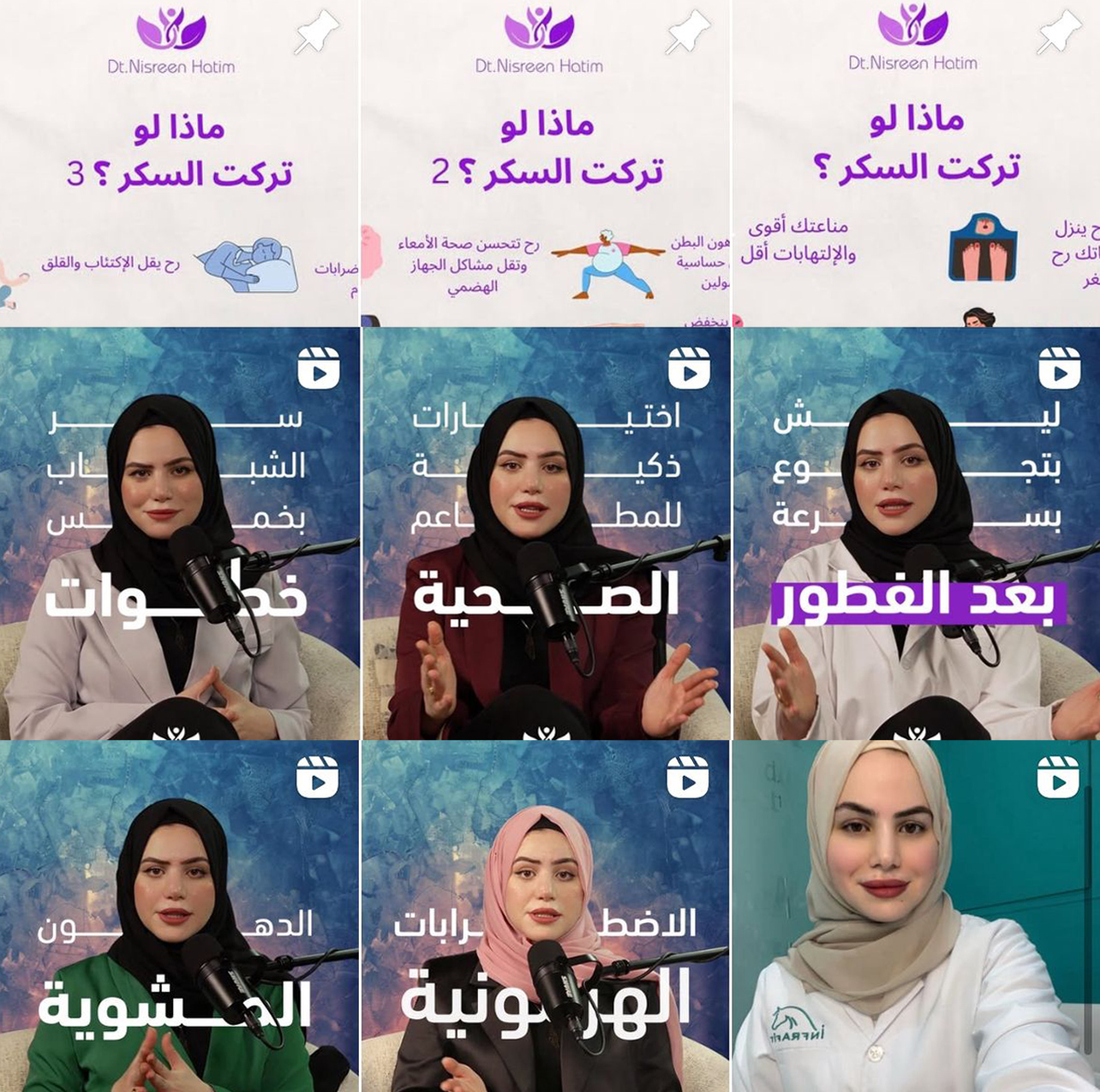Open the first pinned post ماذا لو تركت السكر
1100x1092 pixels.
916,163
